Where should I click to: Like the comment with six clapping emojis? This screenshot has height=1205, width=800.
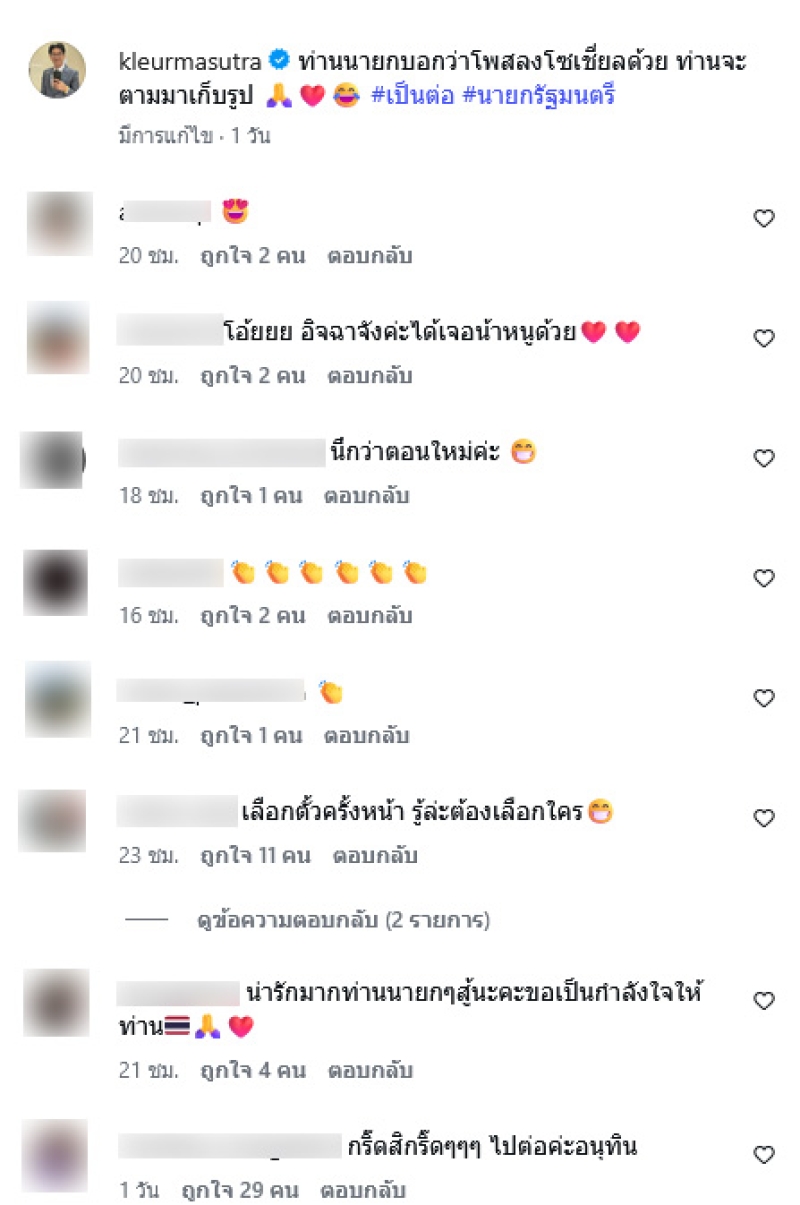click(x=764, y=578)
